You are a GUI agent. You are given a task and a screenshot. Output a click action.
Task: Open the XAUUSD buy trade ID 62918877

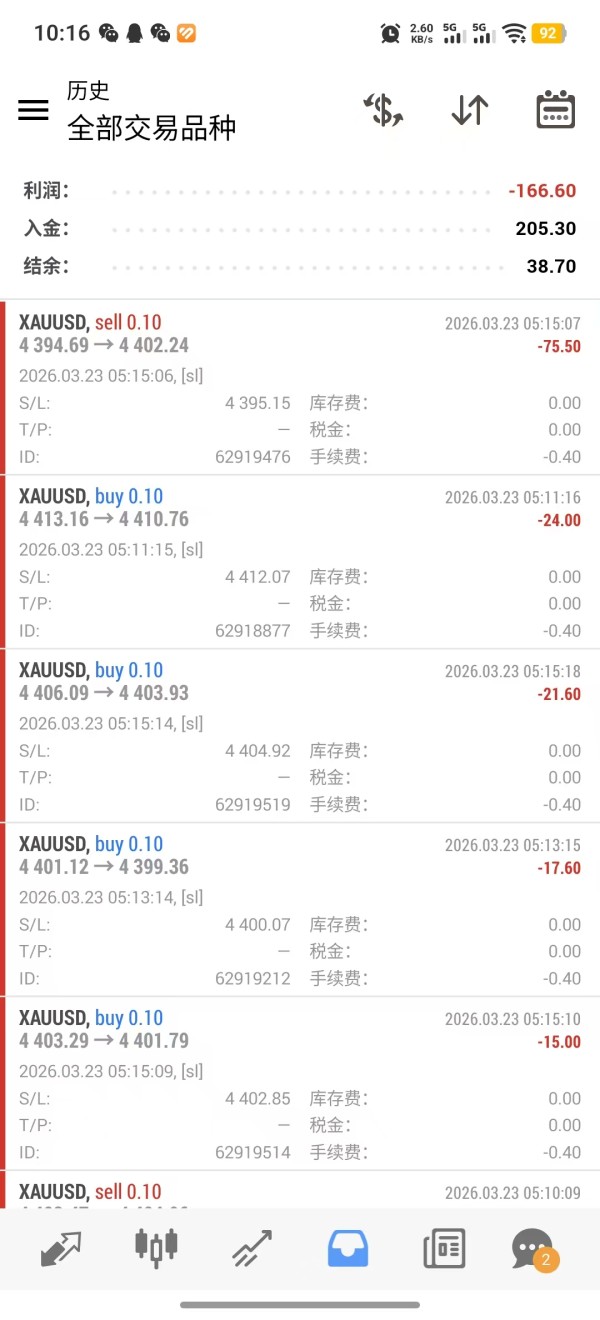click(300, 562)
